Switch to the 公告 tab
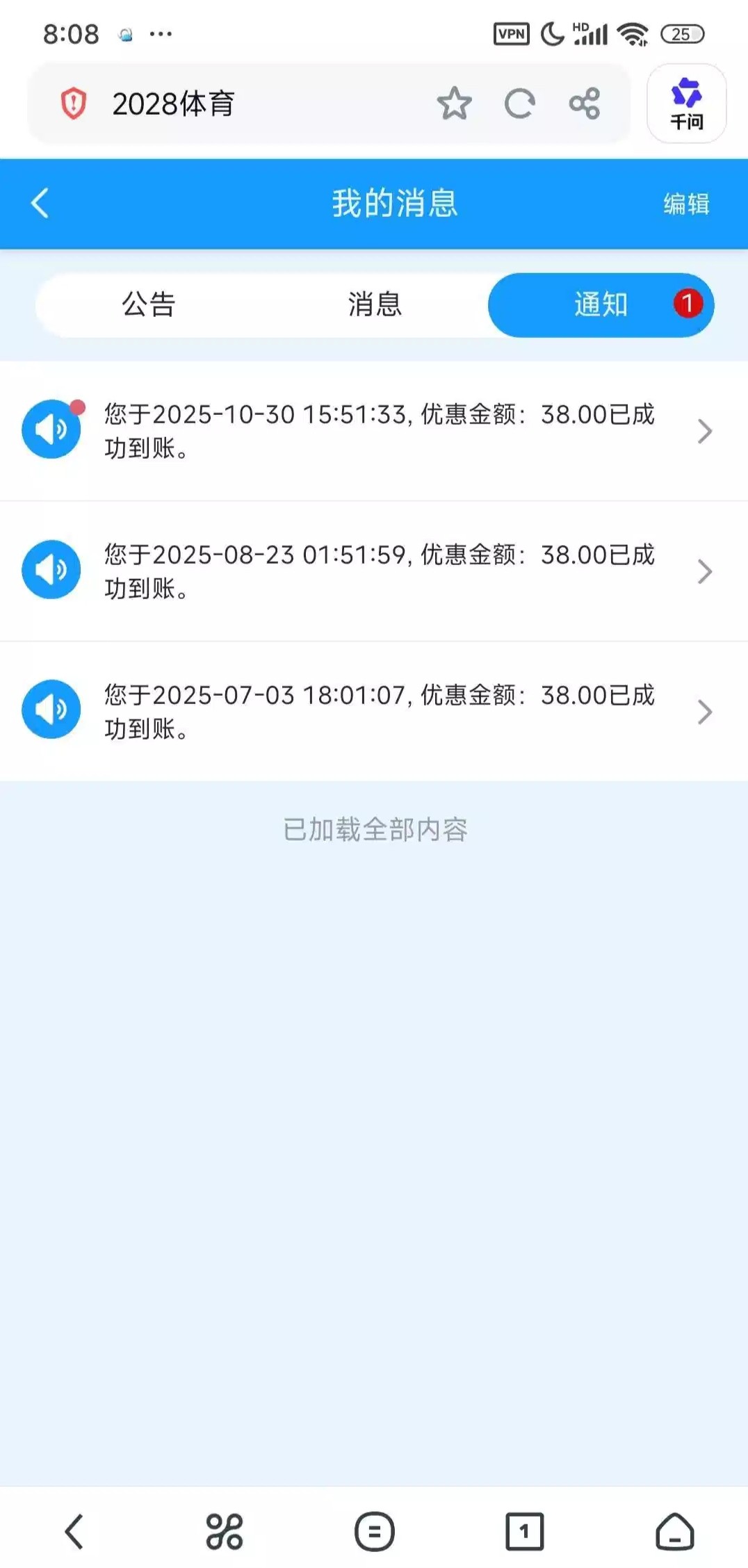748x1568 pixels. coord(148,305)
